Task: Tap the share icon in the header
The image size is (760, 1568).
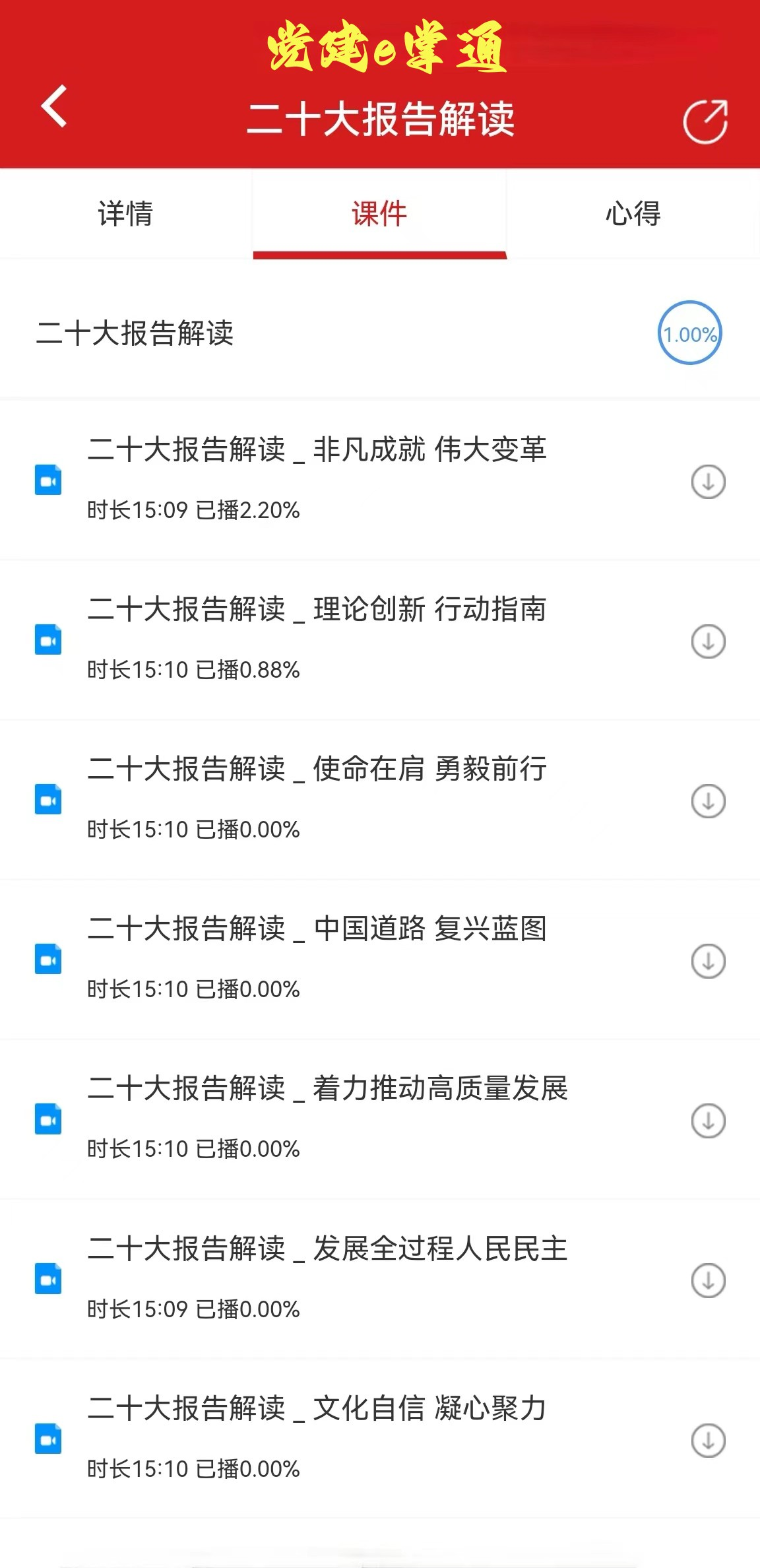Action: 705,121
